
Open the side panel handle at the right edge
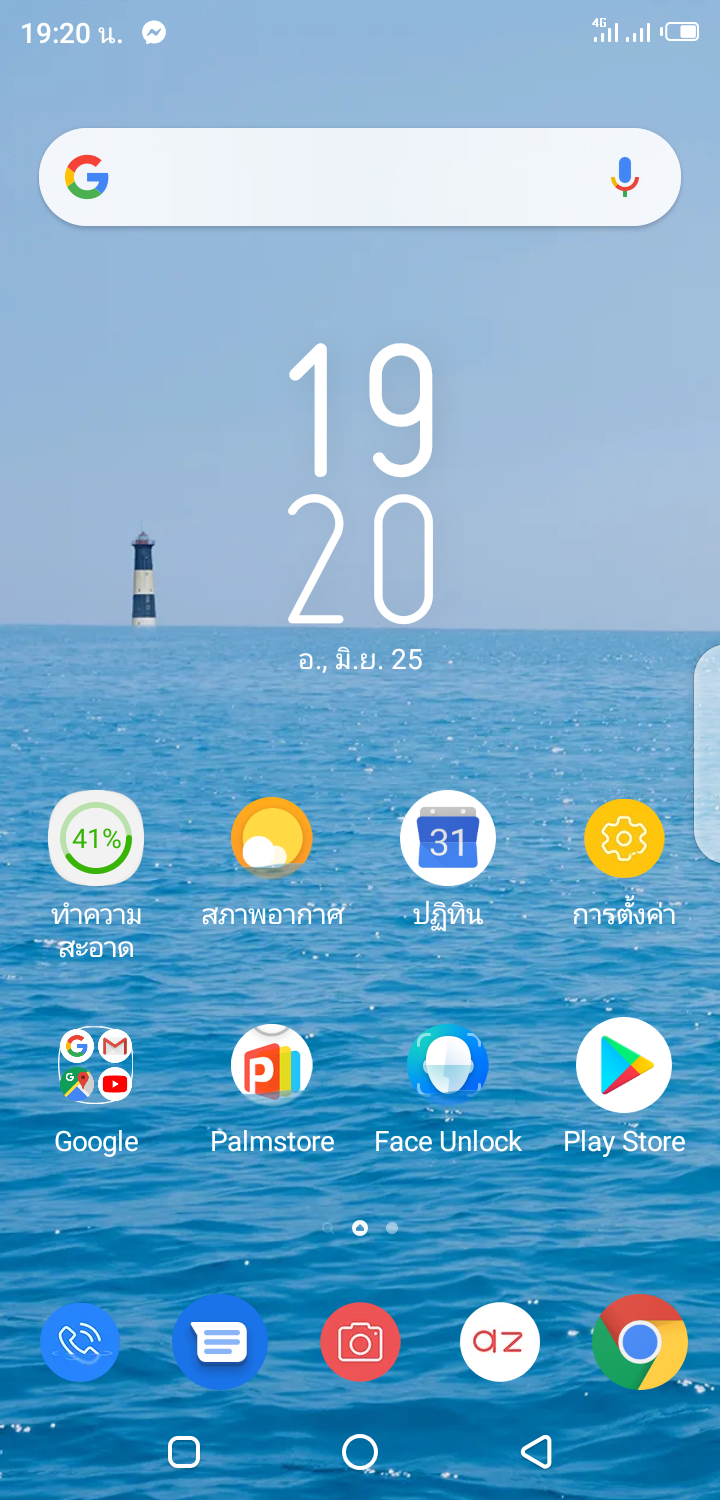point(708,753)
